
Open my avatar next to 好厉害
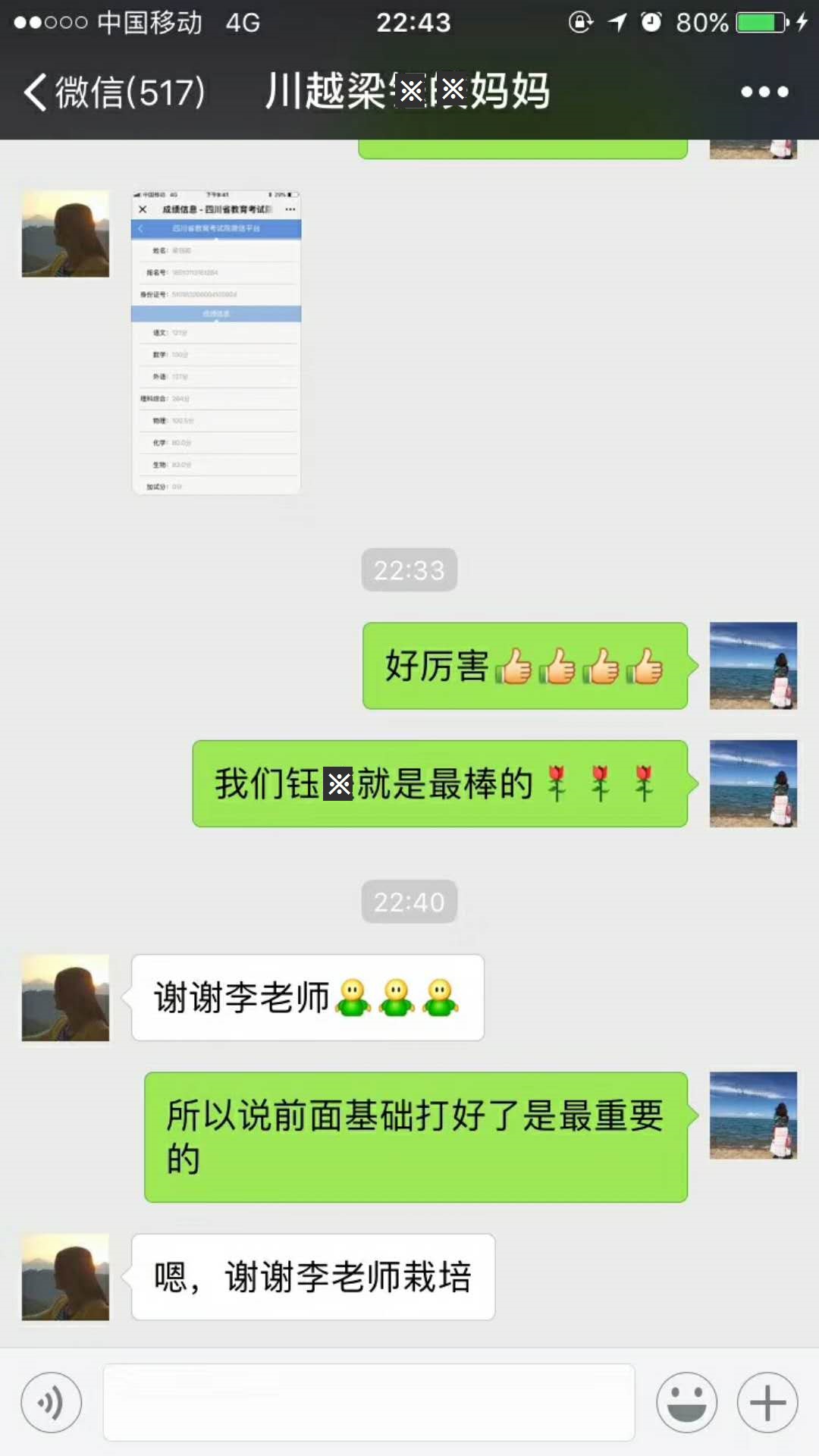(753, 666)
